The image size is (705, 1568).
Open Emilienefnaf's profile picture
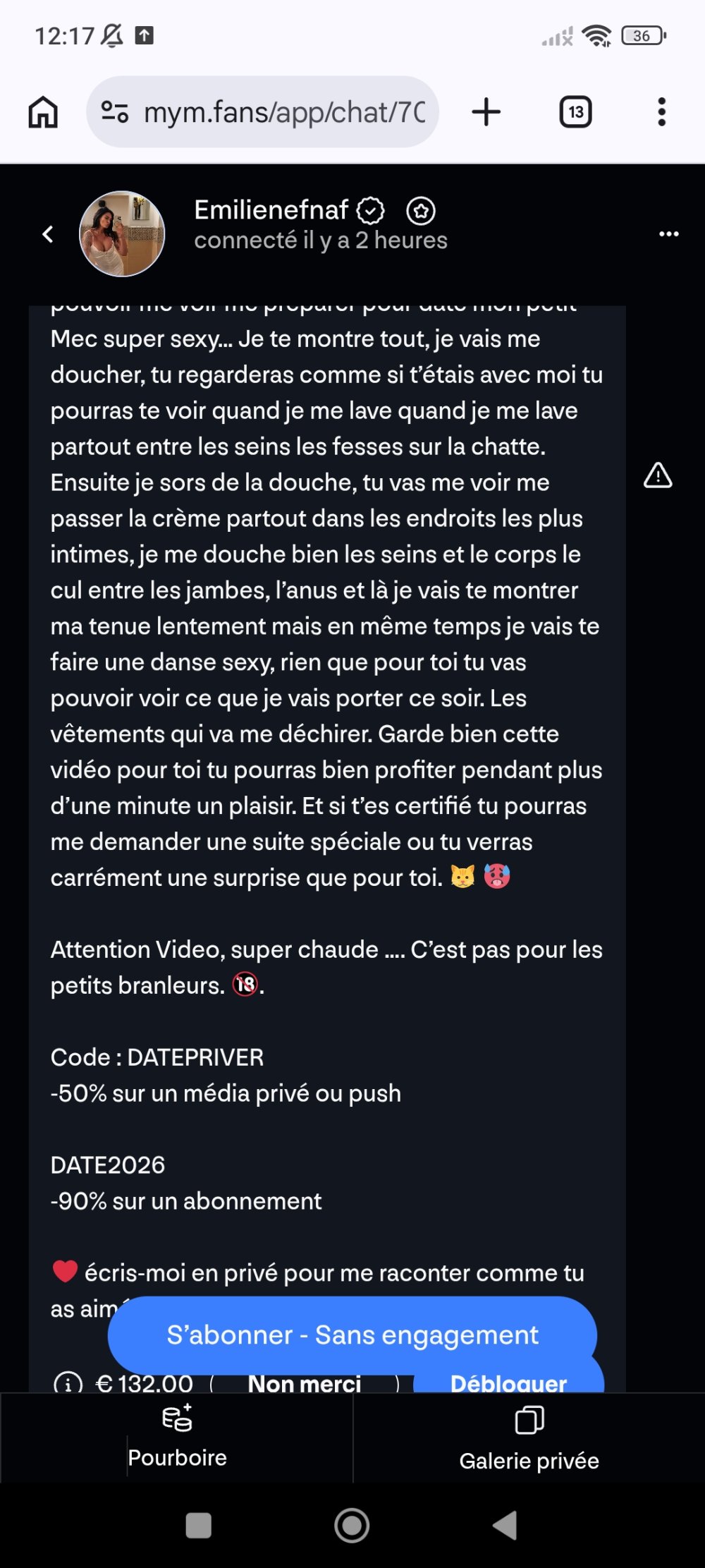click(122, 233)
